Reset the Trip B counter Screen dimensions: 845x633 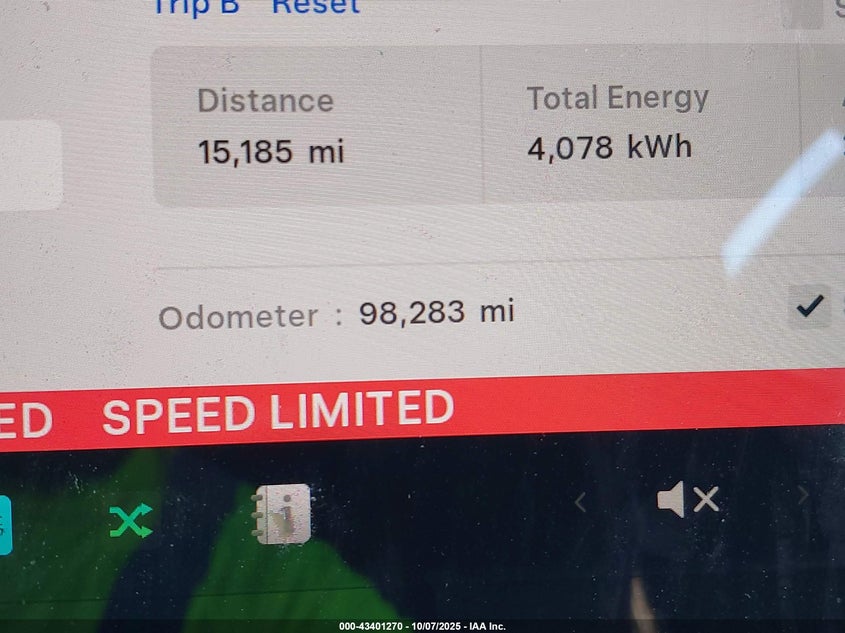(x=316, y=7)
